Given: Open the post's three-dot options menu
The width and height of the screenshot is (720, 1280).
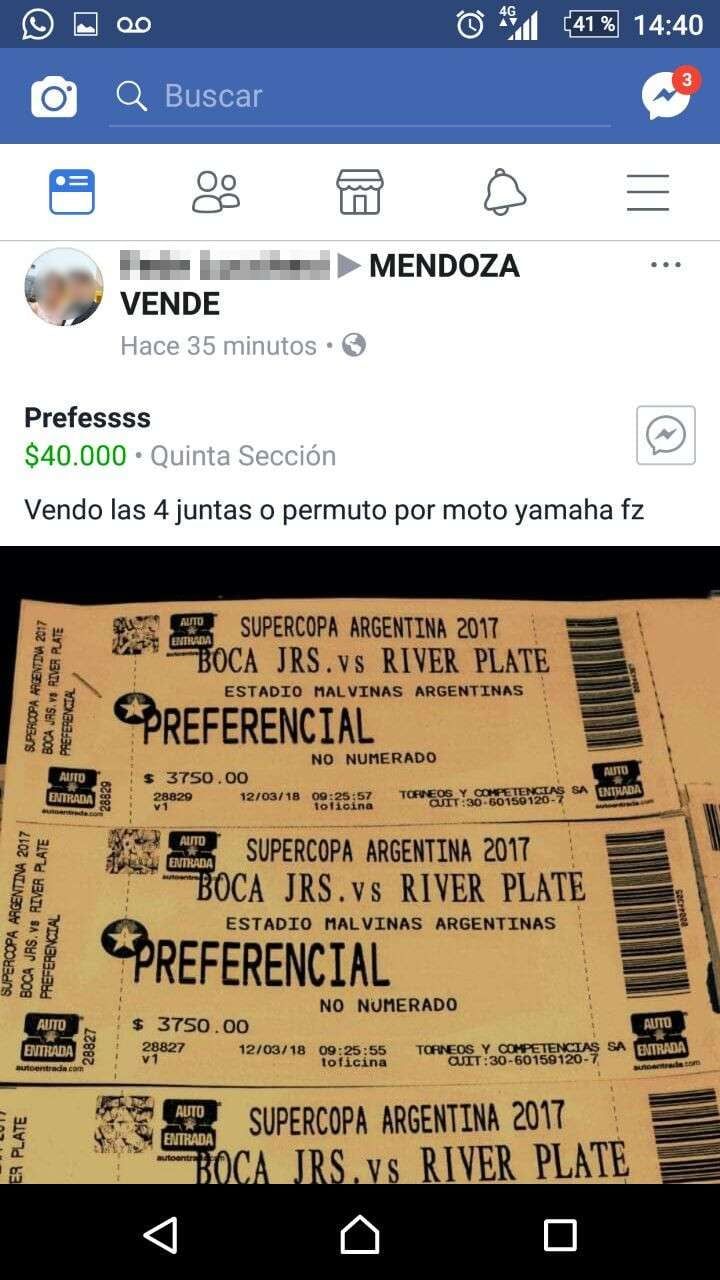Looking at the screenshot, I should [665, 265].
